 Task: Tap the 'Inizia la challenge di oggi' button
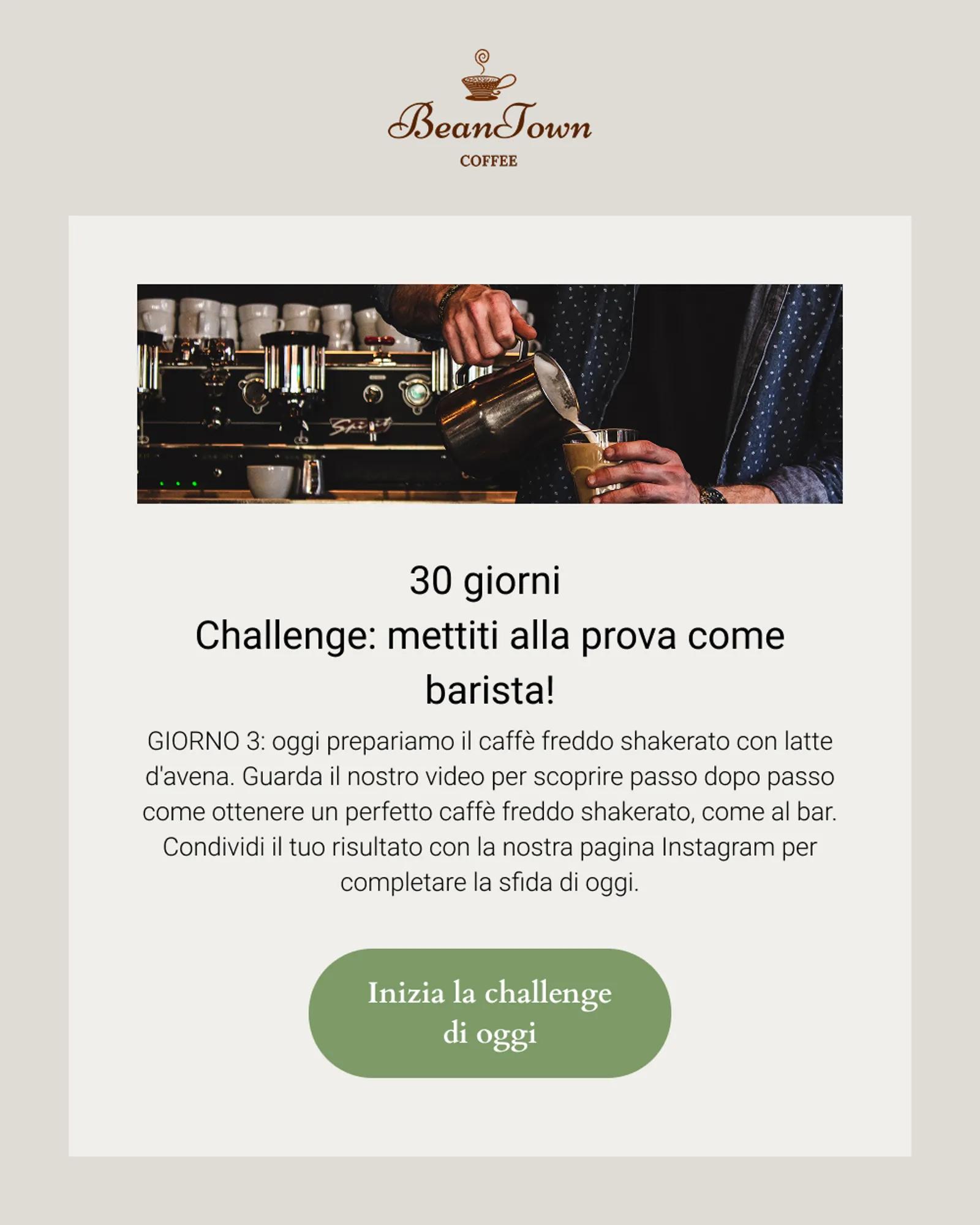click(x=489, y=1013)
